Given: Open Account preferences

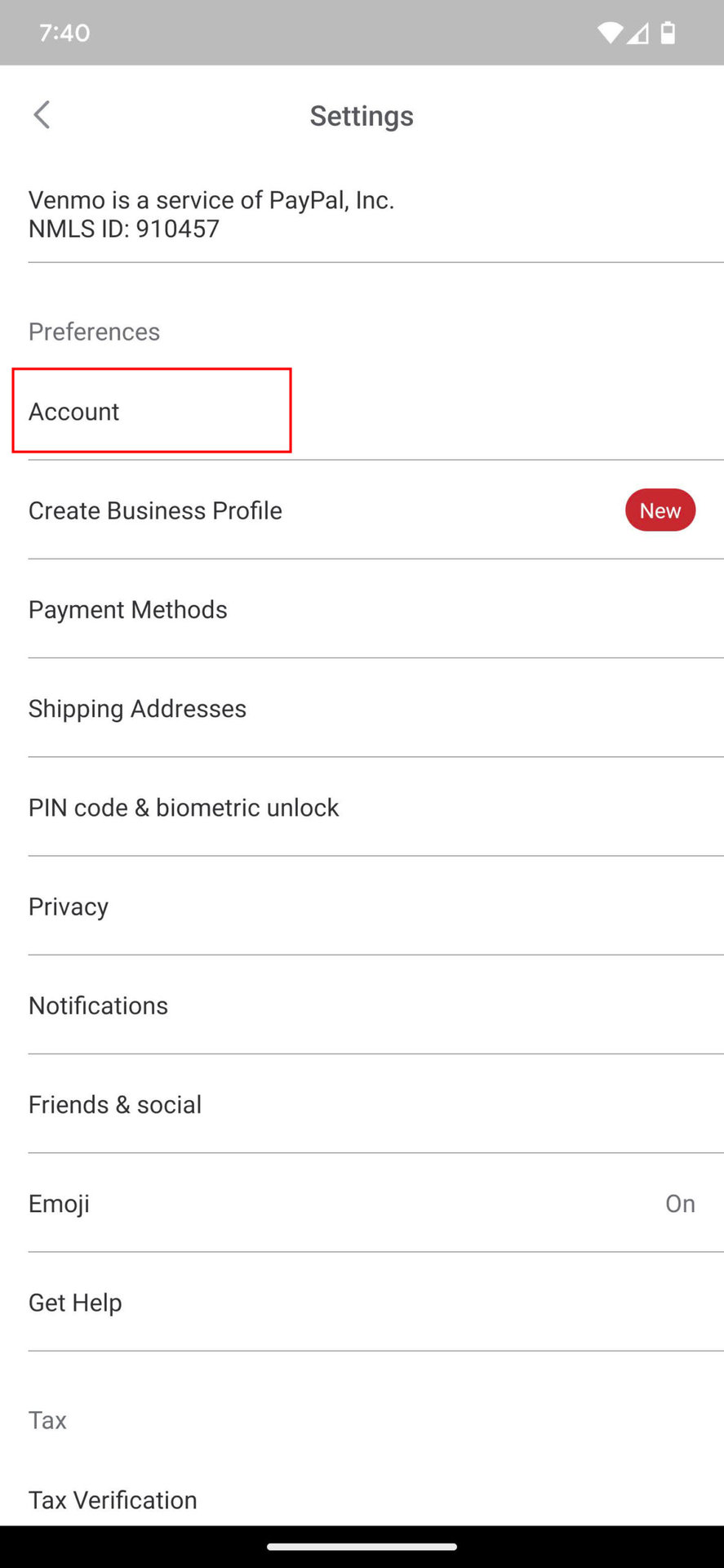Looking at the screenshot, I should (74, 411).
